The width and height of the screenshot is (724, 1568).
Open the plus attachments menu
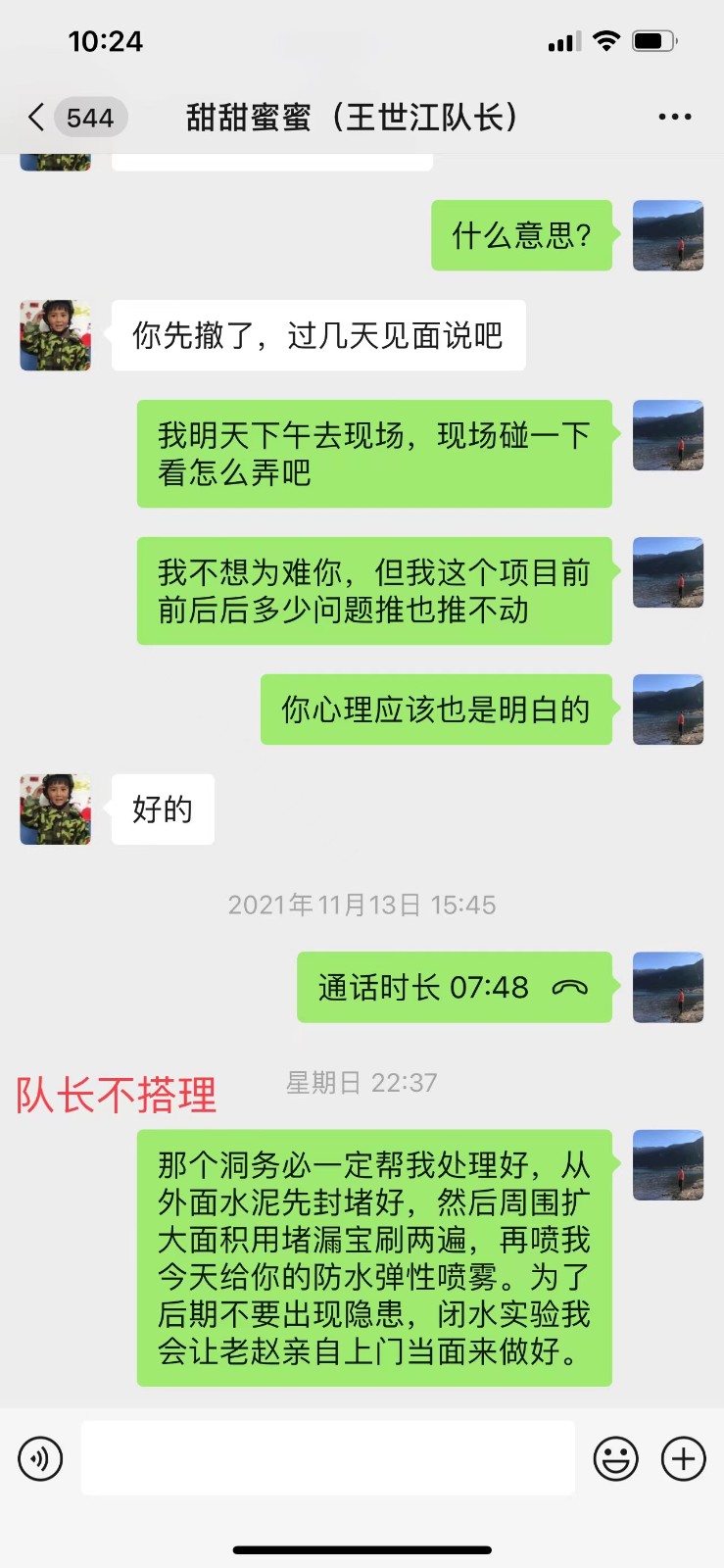point(683,1458)
